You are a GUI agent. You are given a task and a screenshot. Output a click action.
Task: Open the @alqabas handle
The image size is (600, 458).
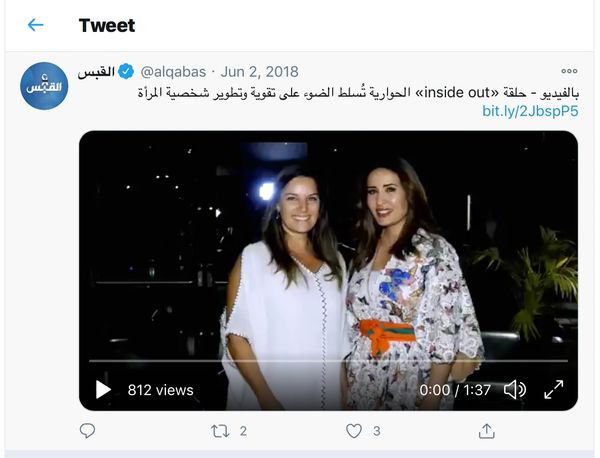click(173, 72)
